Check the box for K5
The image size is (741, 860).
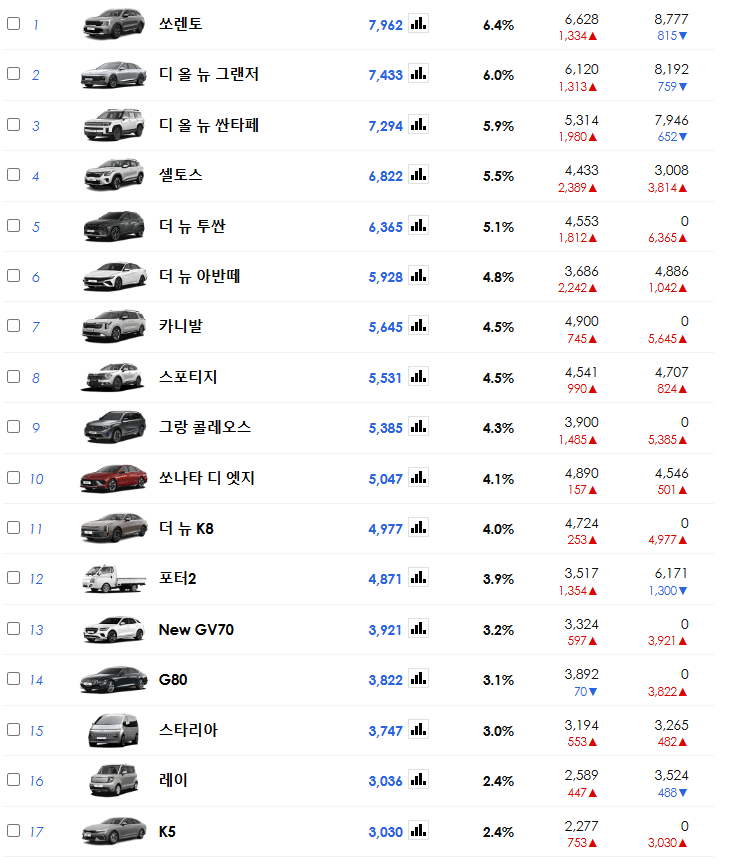click(x=13, y=830)
